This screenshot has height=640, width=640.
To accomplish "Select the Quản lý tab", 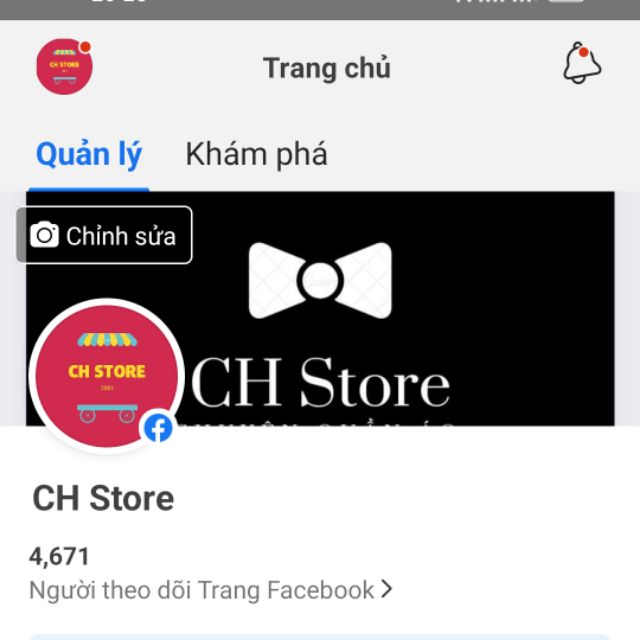I will click(x=89, y=155).
